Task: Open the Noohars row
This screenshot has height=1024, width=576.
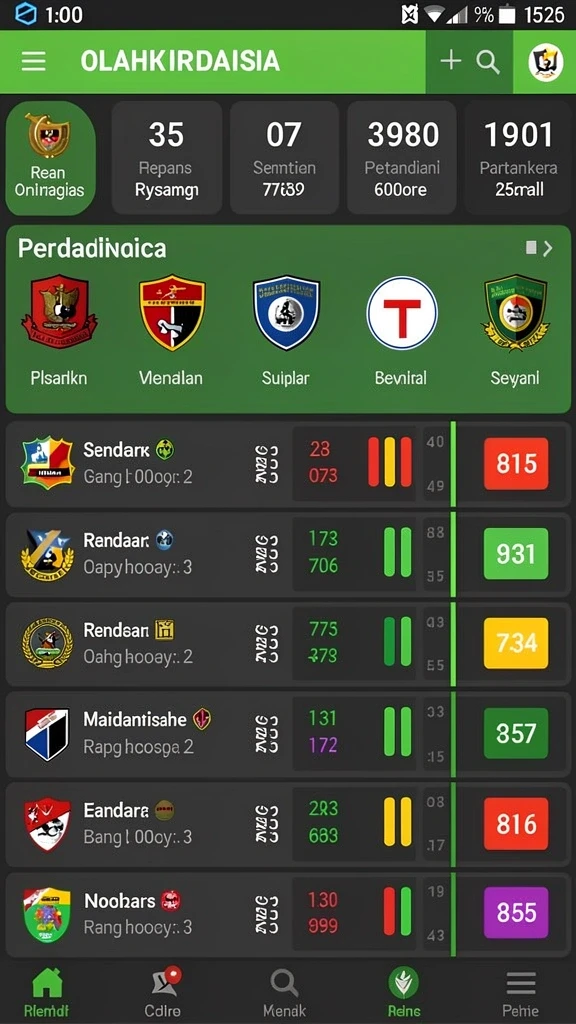Action: [x=288, y=914]
